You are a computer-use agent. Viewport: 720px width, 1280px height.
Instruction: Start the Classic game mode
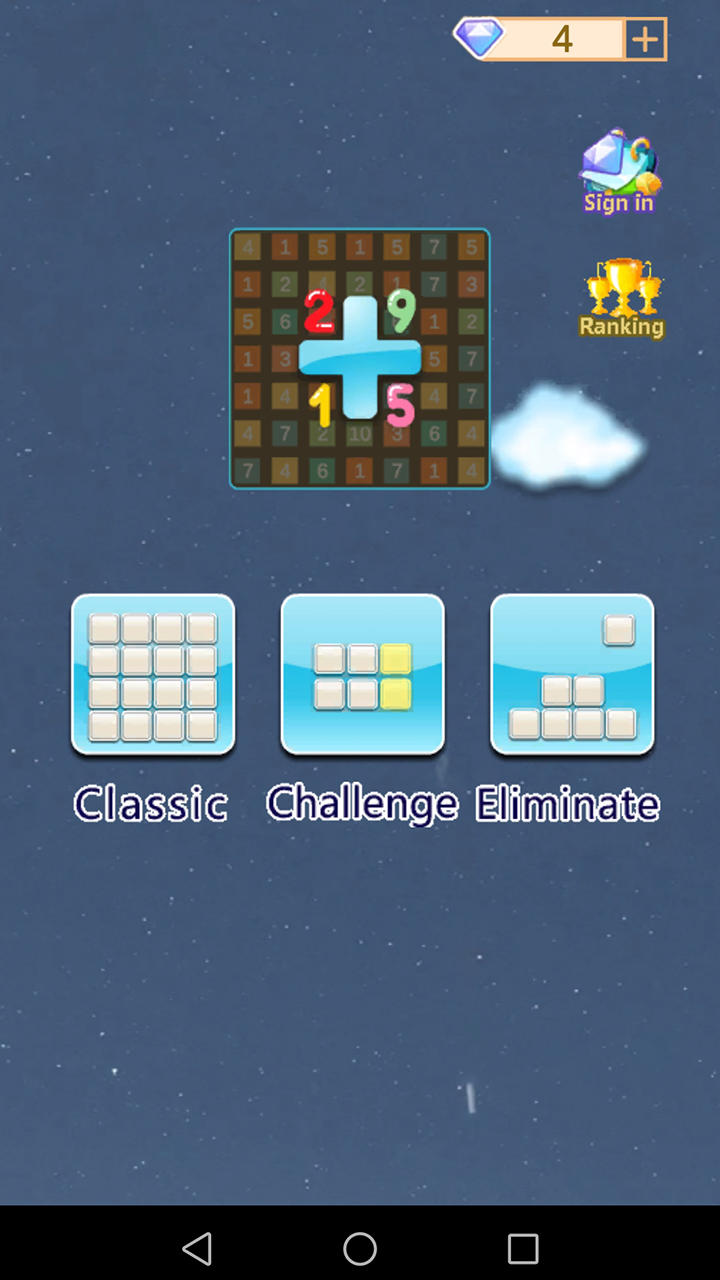click(x=153, y=675)
